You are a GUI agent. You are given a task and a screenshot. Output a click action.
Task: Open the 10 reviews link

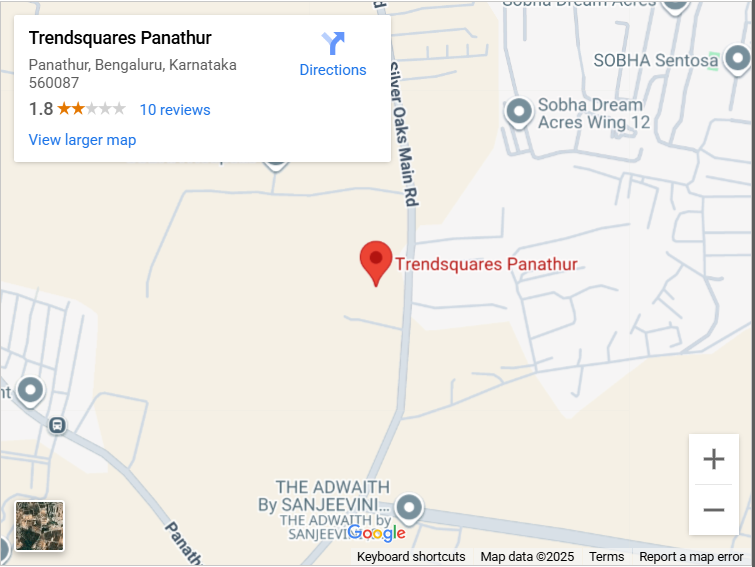175,110
